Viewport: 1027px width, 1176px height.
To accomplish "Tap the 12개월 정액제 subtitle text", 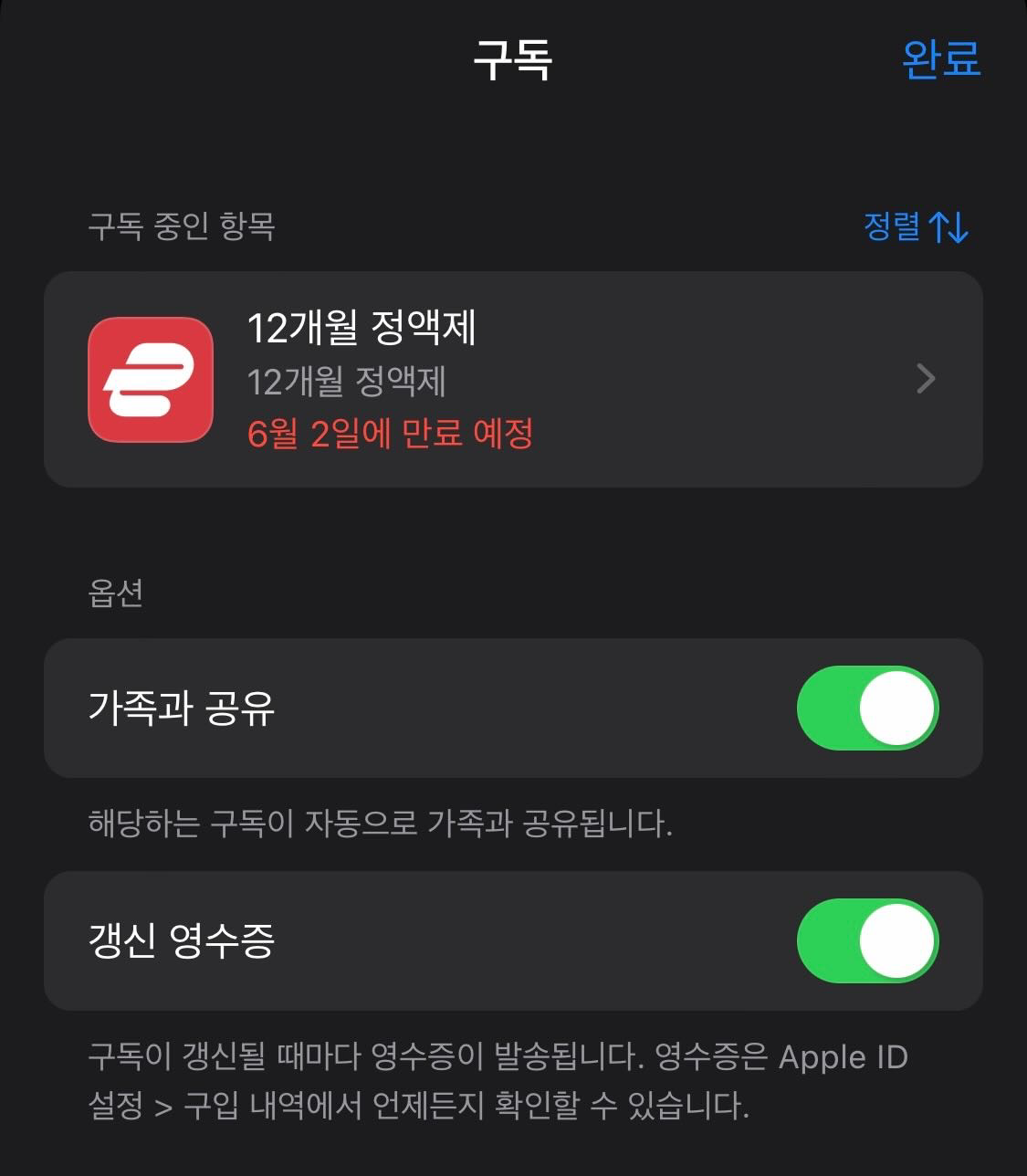I will tap(347, 384).
